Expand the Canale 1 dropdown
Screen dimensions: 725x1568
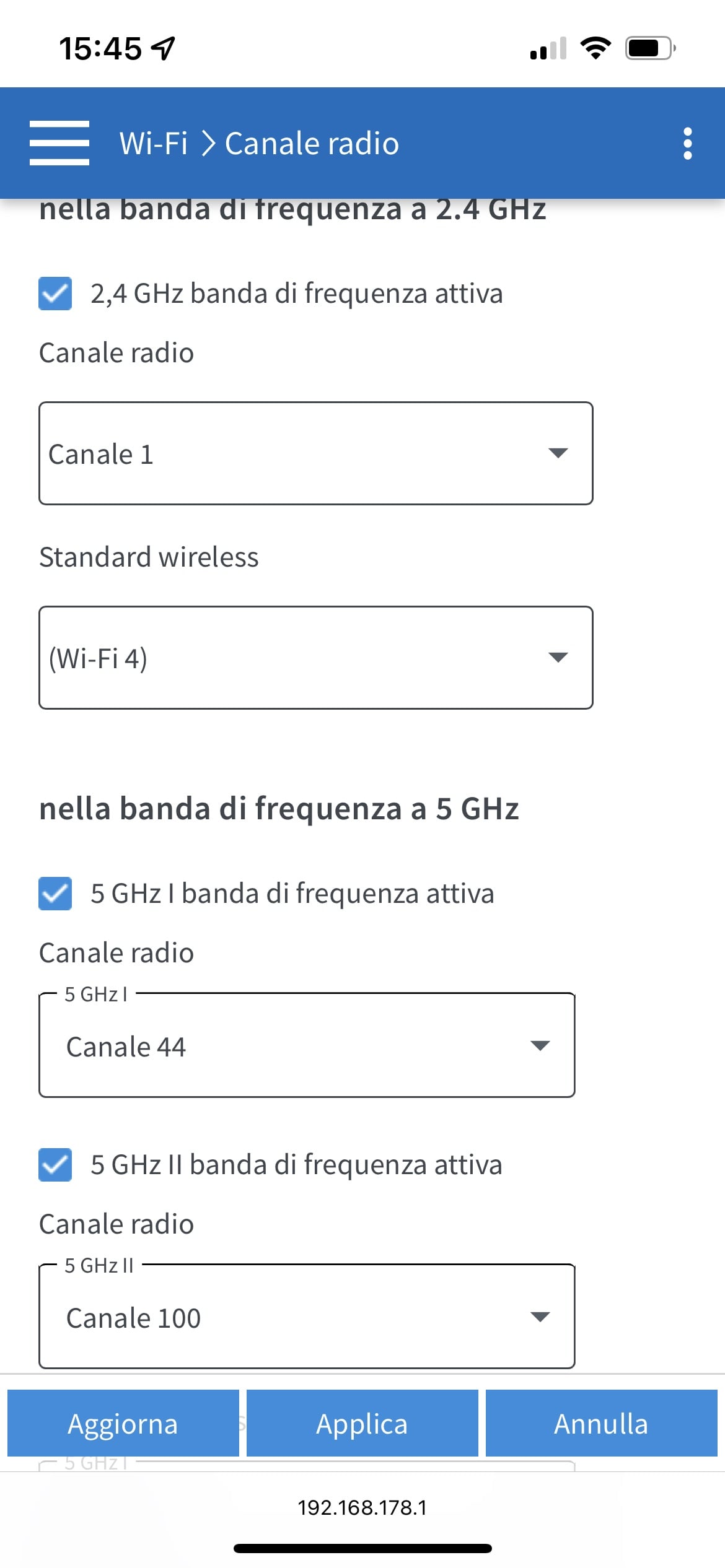(316, 453)
